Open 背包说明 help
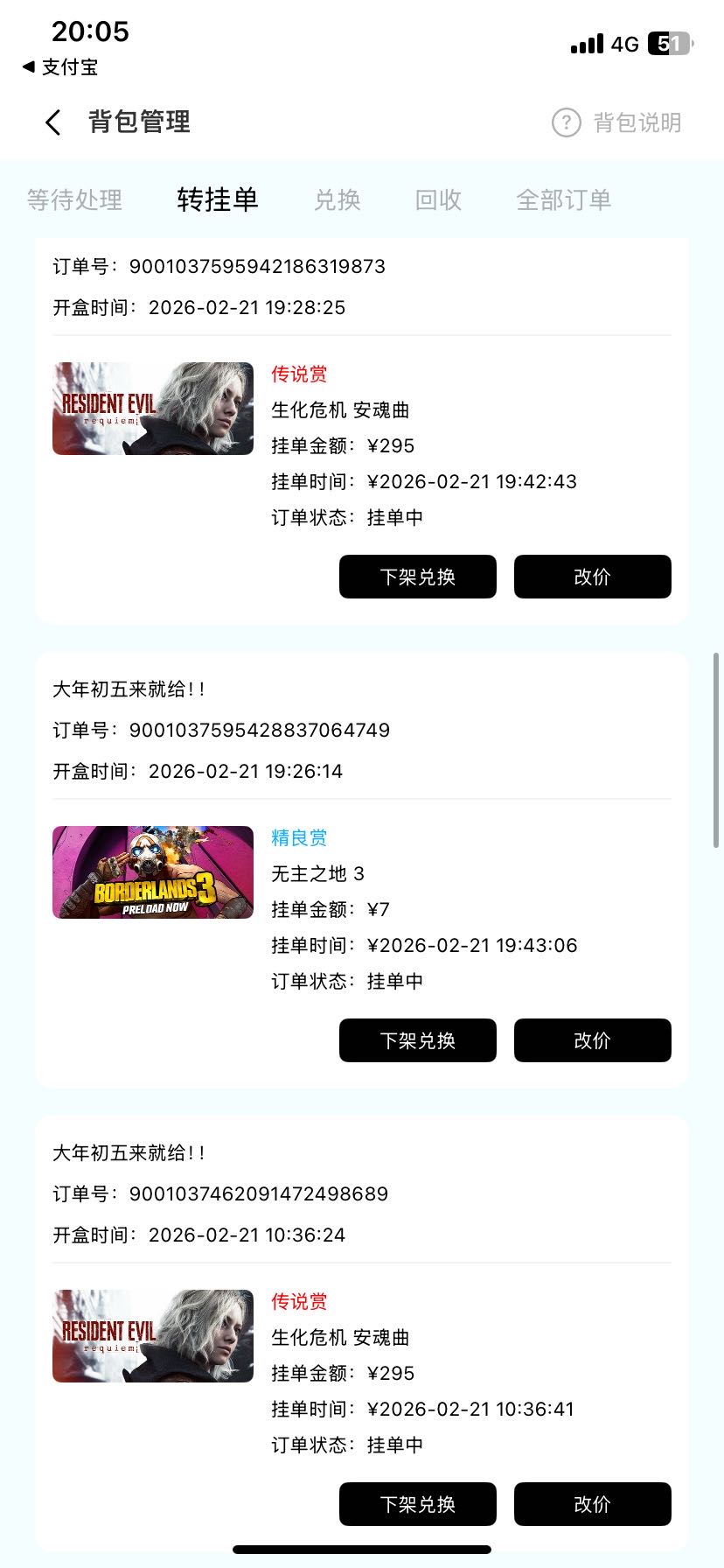This screenshot has width=724, height=1568. tap(616, 122)
